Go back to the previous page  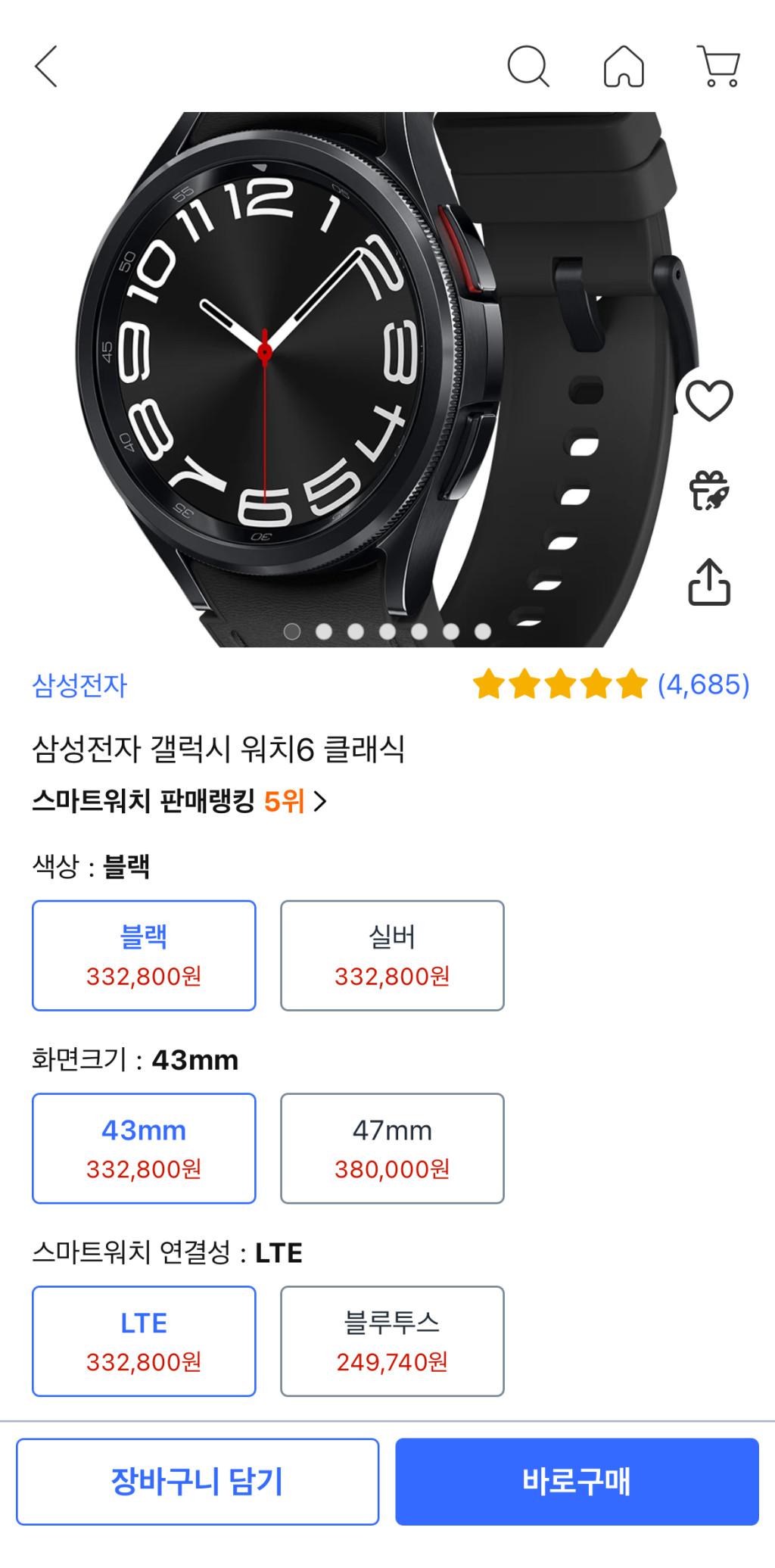(46, 67)
